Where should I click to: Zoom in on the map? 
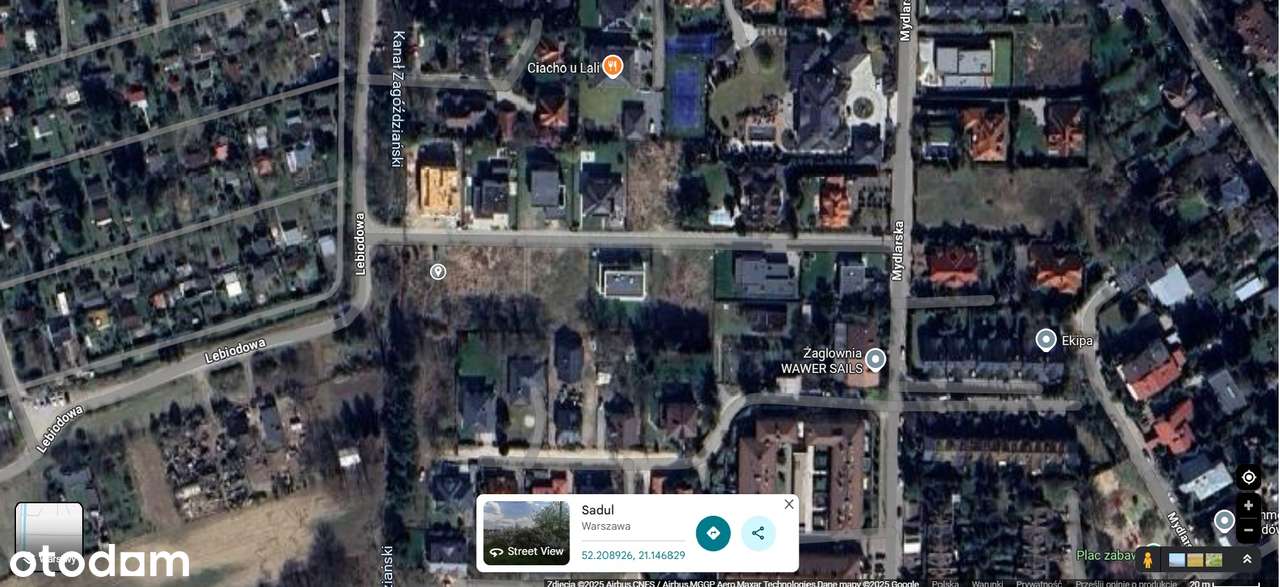coord(1248,506)
